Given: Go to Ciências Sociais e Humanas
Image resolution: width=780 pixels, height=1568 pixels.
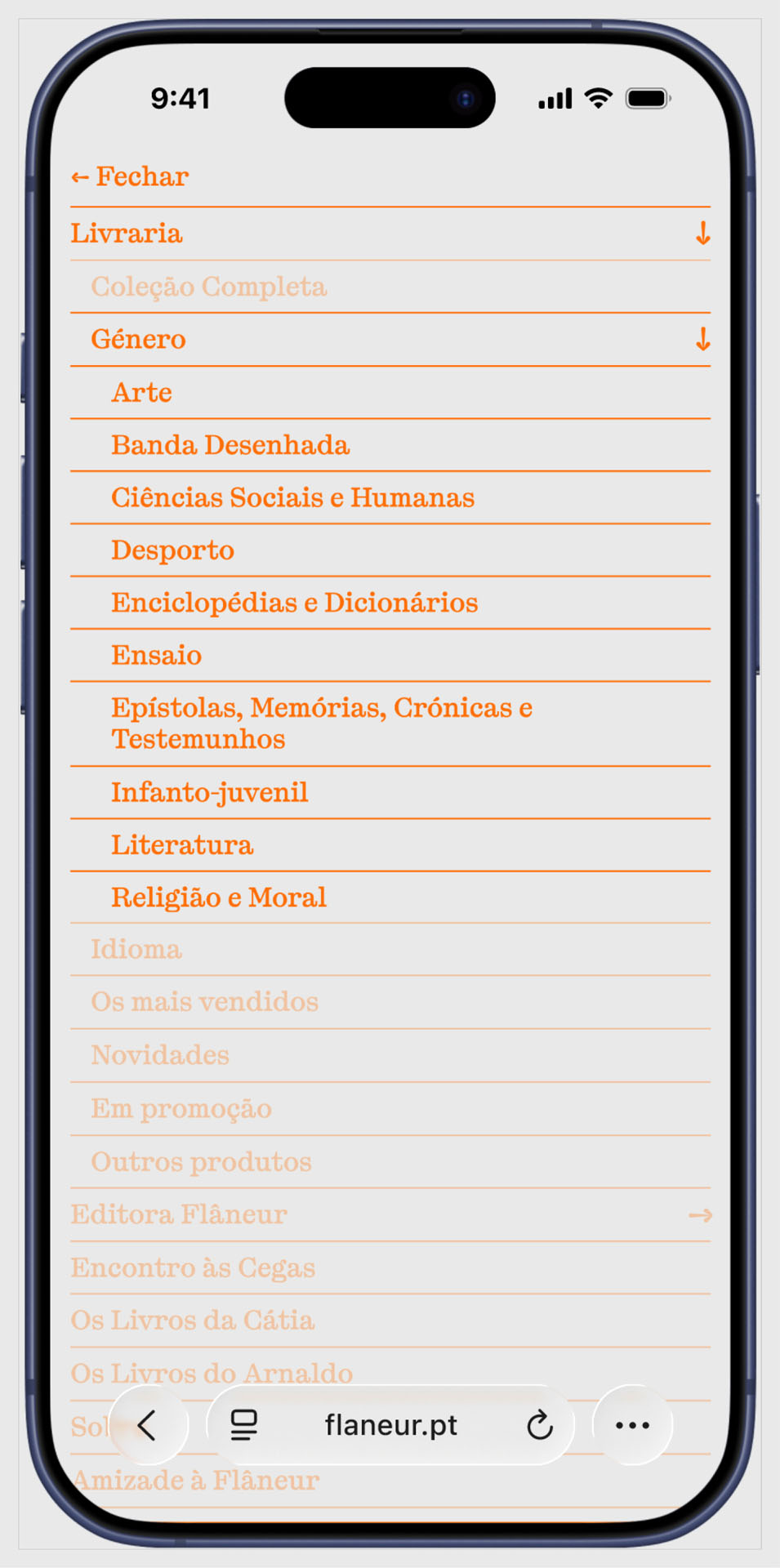Looking at the screenshot, I should tap(292, 497).
